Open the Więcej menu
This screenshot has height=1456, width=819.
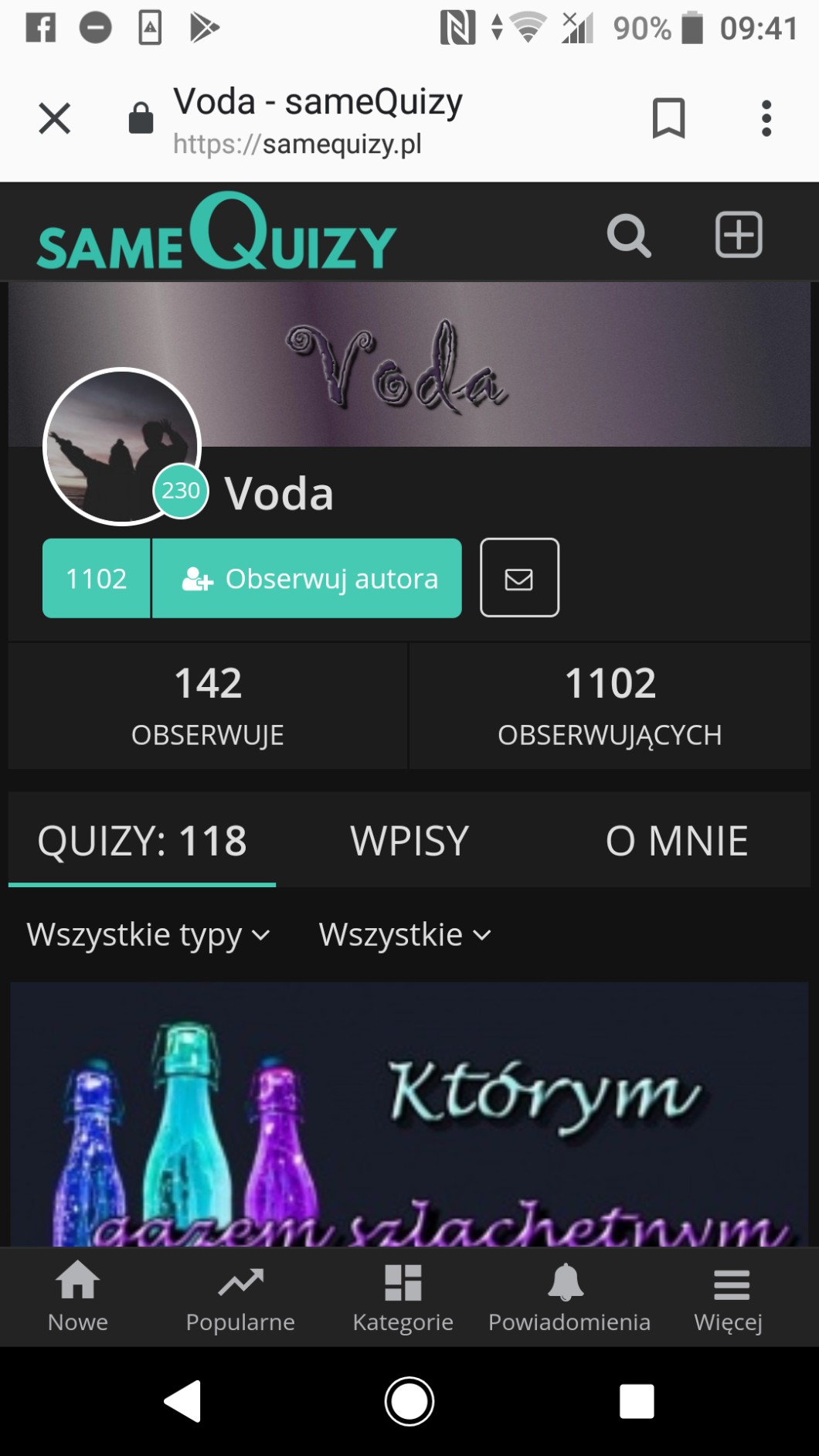729,1297
